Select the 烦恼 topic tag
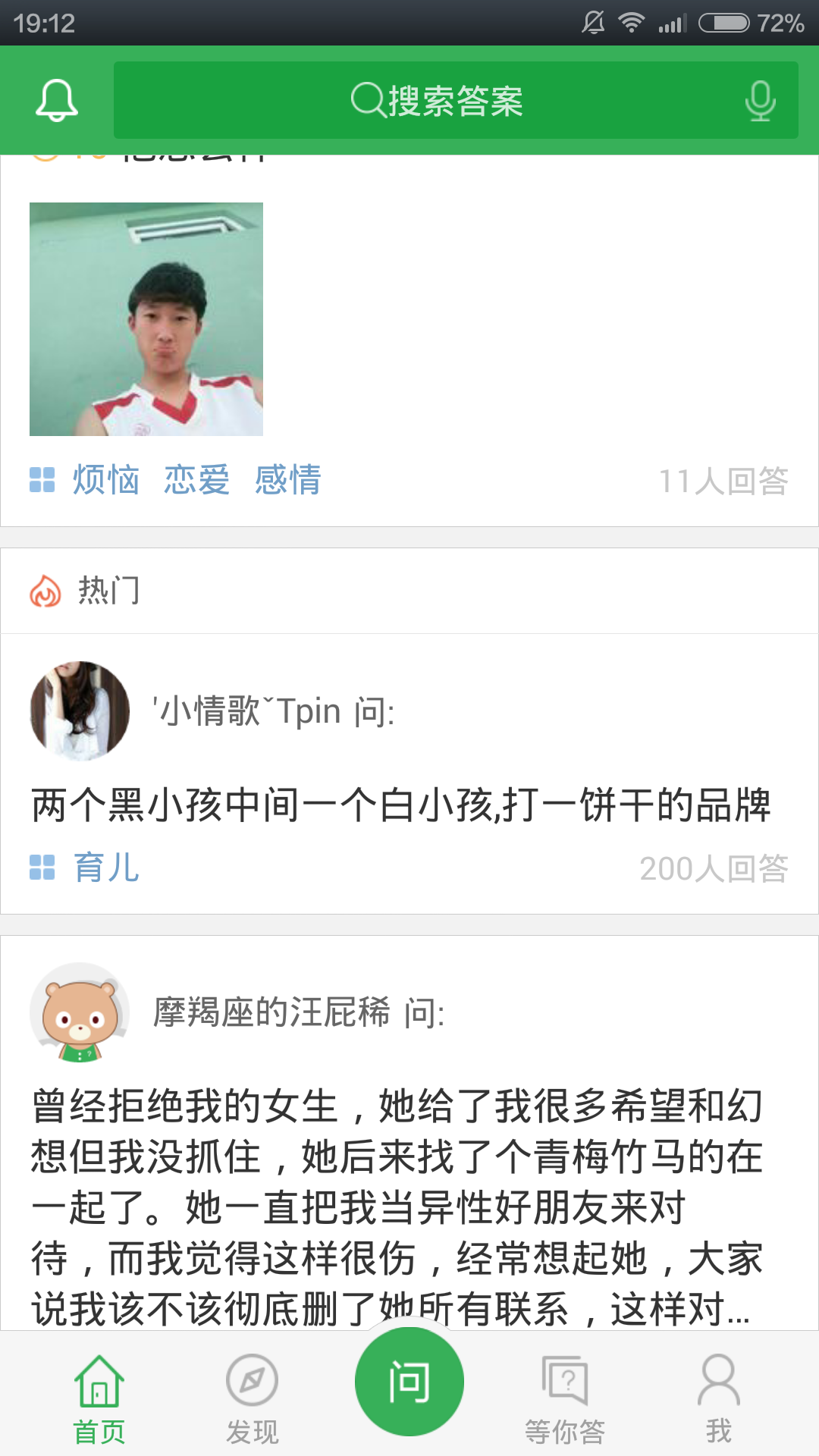This screenshot has height=1456, width=819. click(x=106, y=480)
